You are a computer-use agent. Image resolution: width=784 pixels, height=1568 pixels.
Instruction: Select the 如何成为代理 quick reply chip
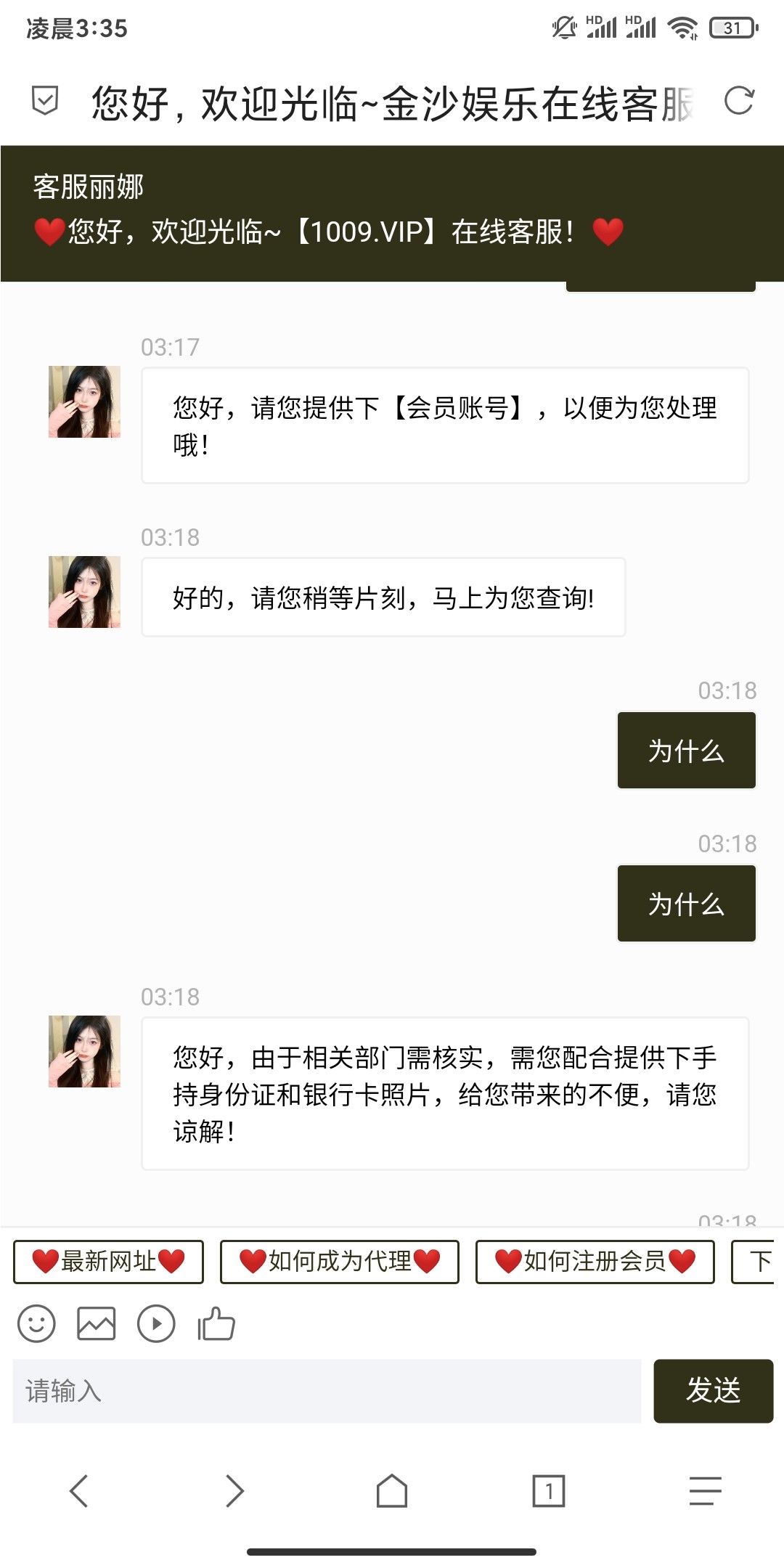point(340,1262)
